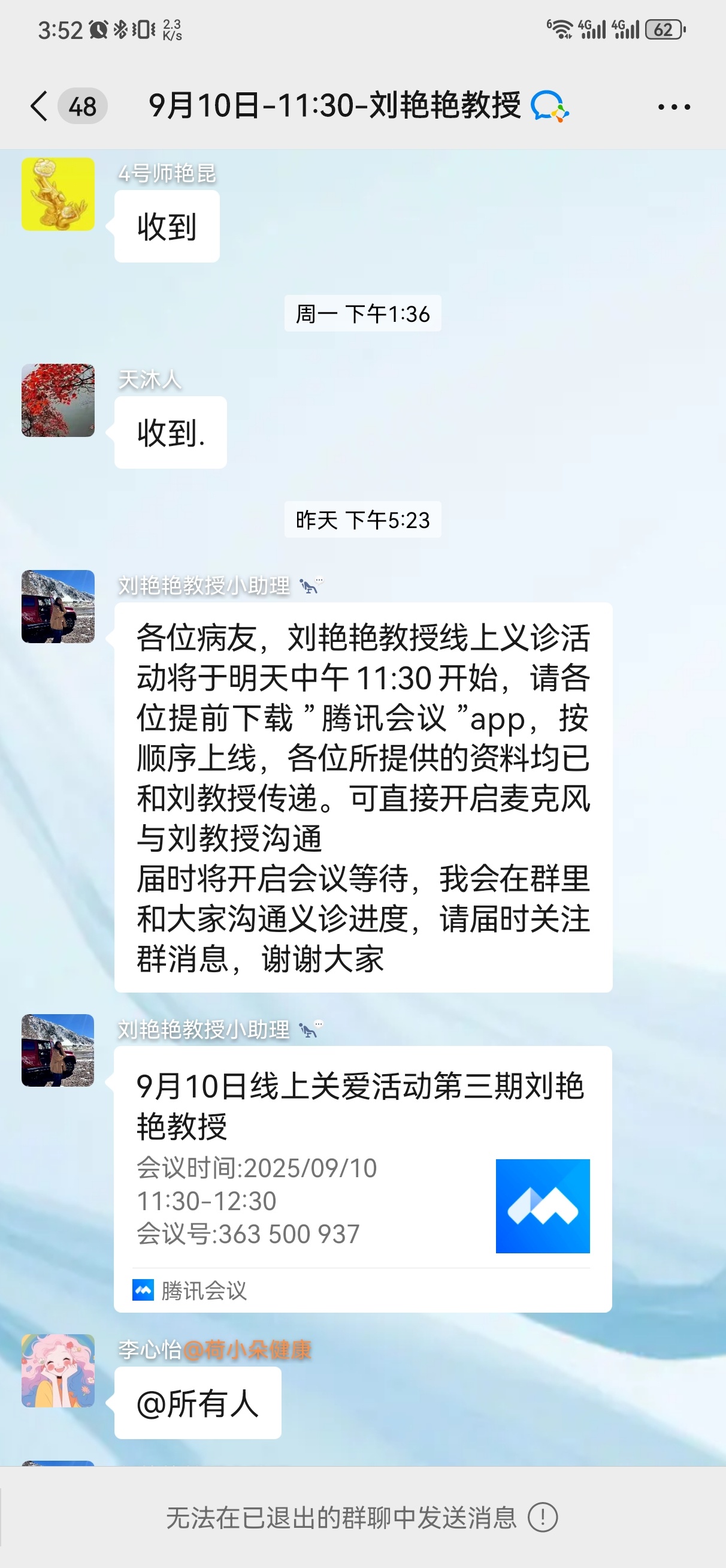Tap the info icon beside the exited-group notice
The height and width of the screenshot is (1568, 726).
tap(542, 1517)
